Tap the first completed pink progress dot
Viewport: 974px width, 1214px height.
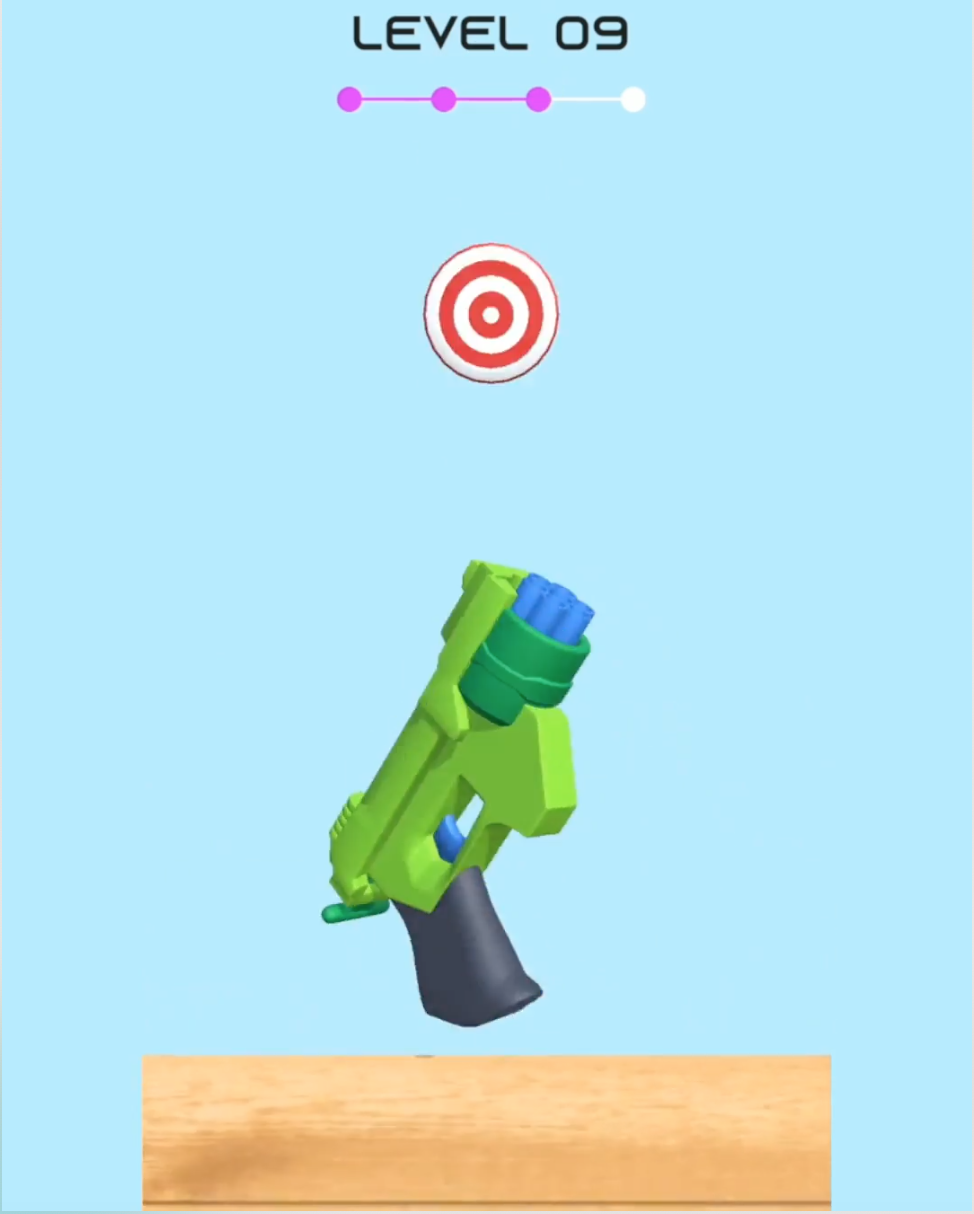click(x=349, y=98)
